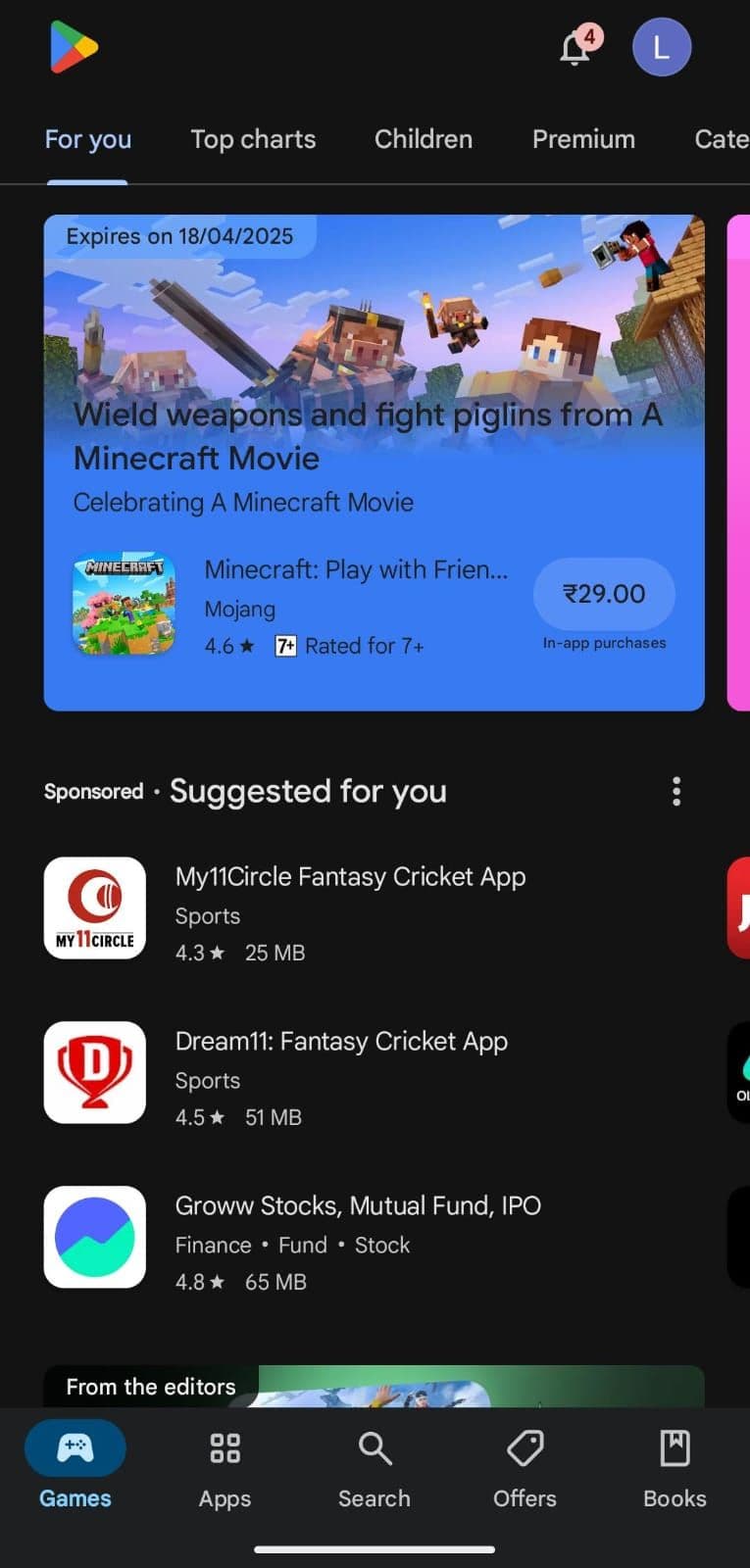
Task: Select the Children tab
Action: click(424, 139)
